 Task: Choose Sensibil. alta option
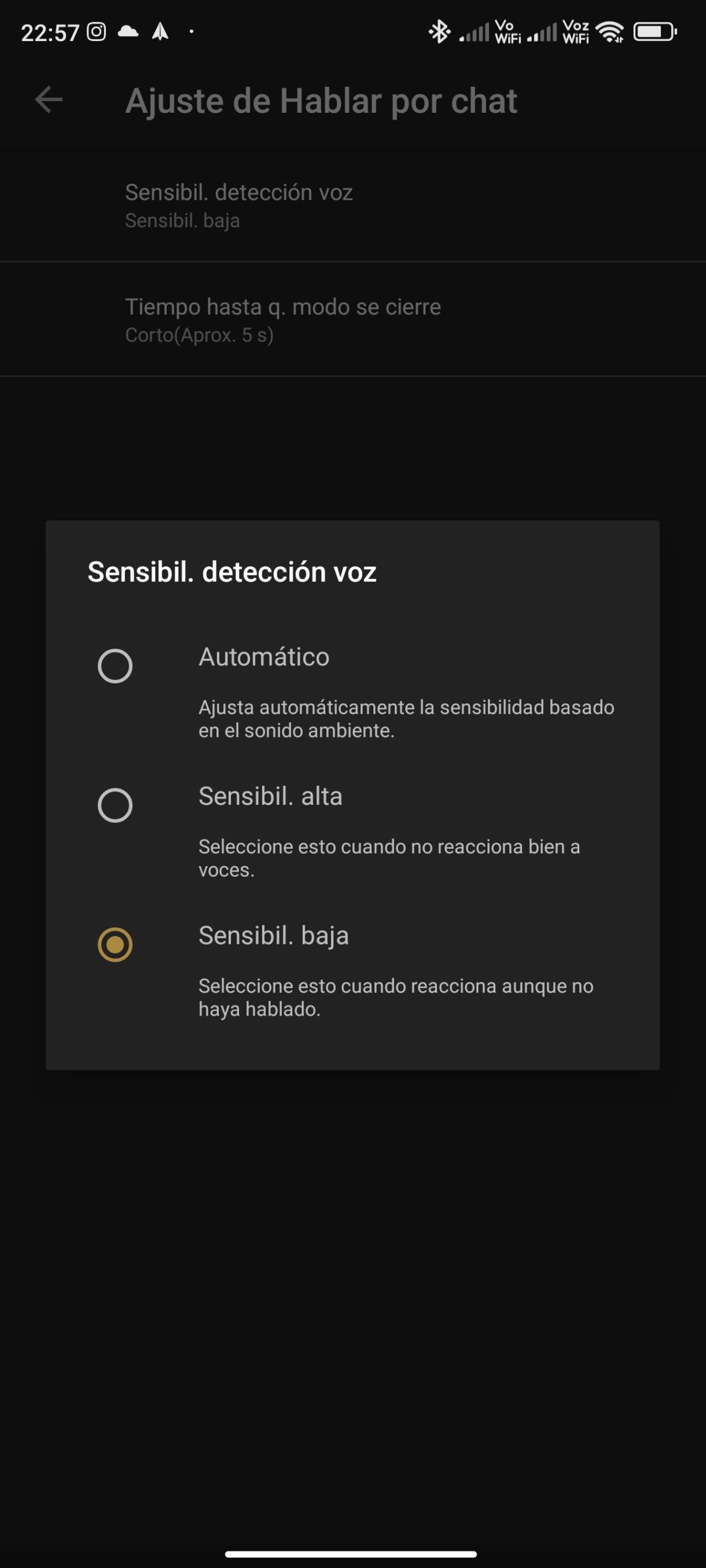(x=115, y=805)
